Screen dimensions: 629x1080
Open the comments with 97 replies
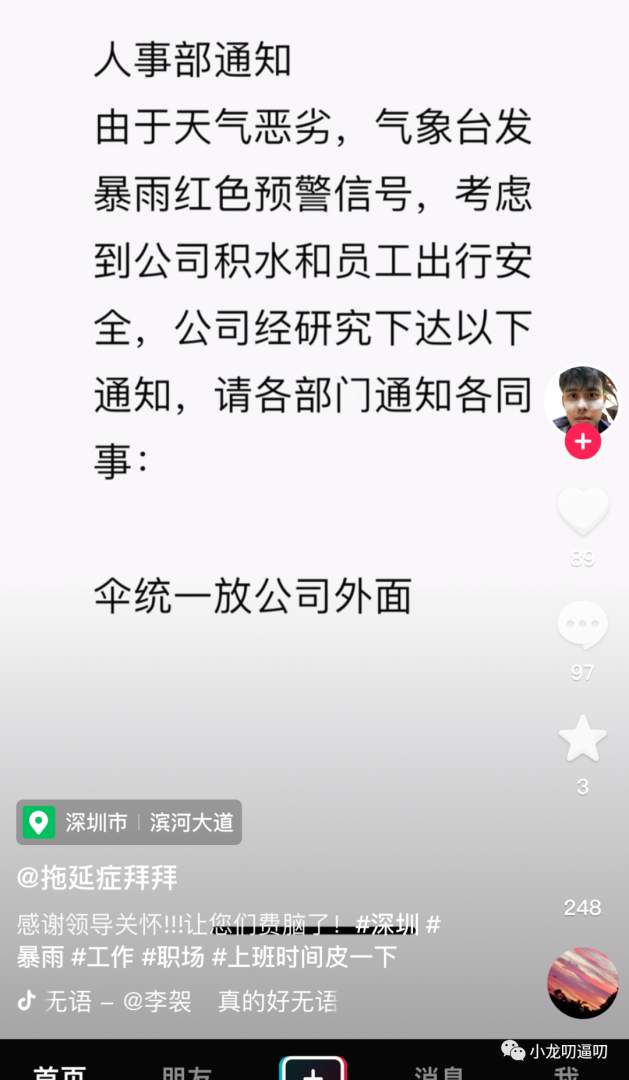pyautogui.click(x=582, y=626)
